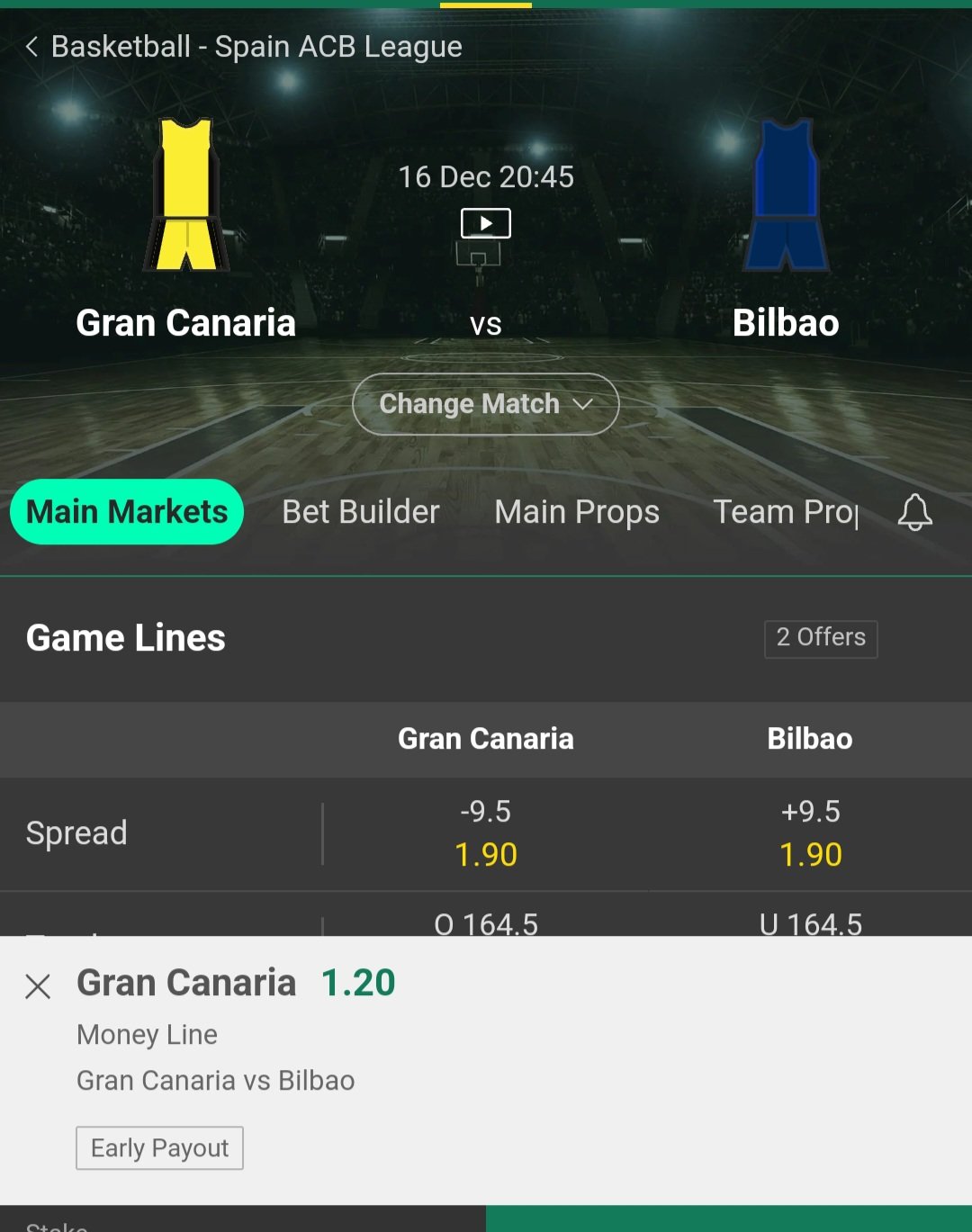Expand the Change Match dropdown
Image resolution: width=972 pixels, height=1232 pixels.
point(485,404)
